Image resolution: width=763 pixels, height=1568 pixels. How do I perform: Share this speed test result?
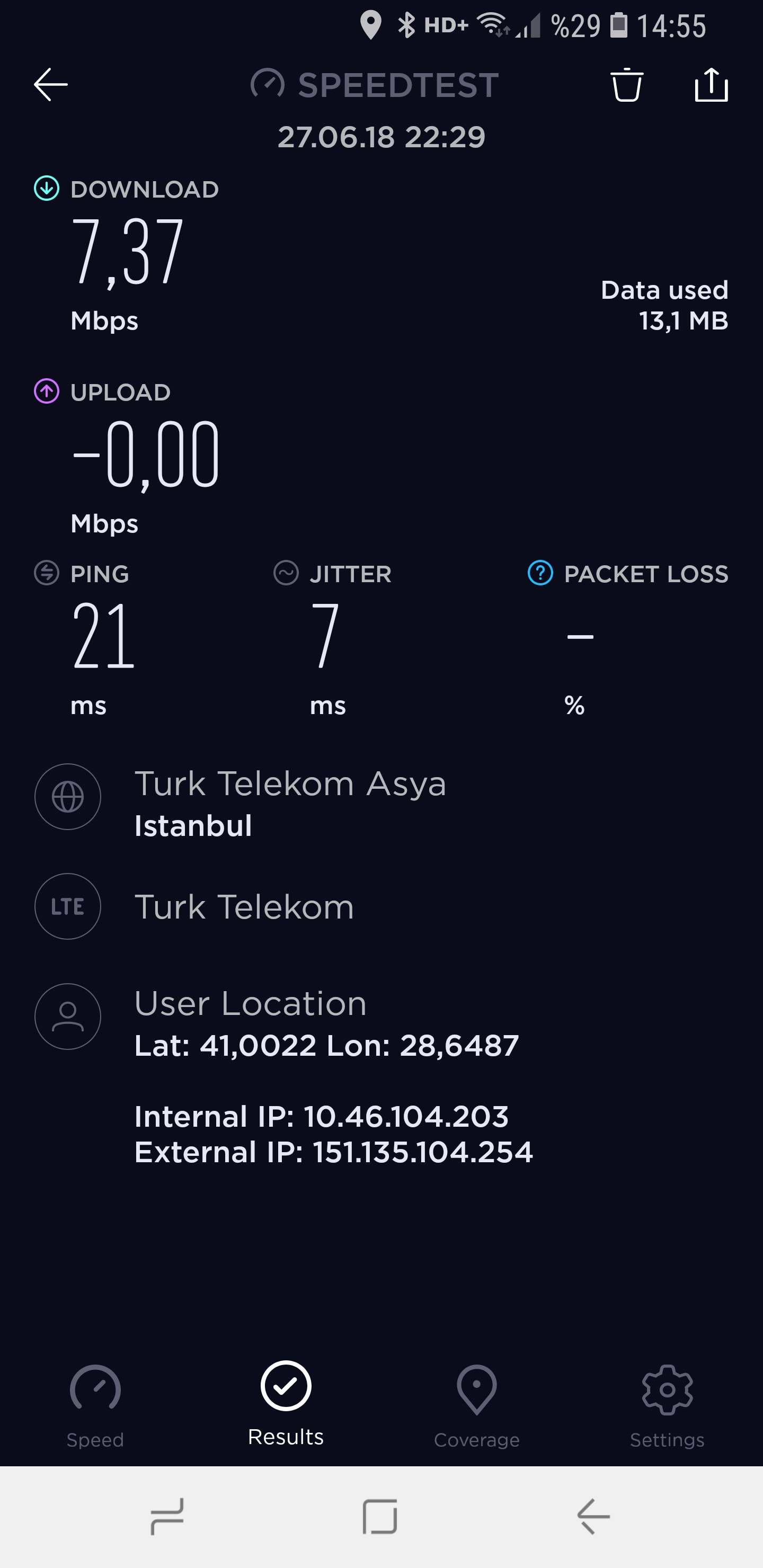tap(711, 84)
